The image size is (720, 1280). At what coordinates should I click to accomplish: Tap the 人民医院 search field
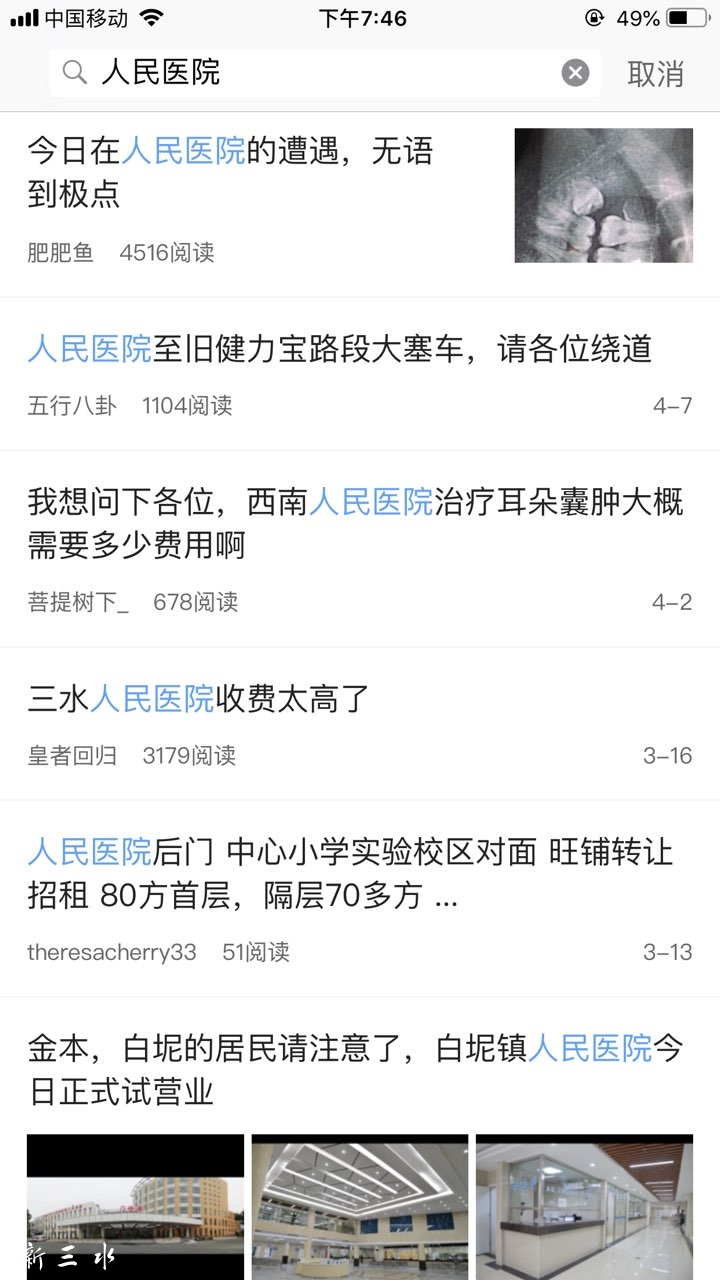tap(320, 73)
